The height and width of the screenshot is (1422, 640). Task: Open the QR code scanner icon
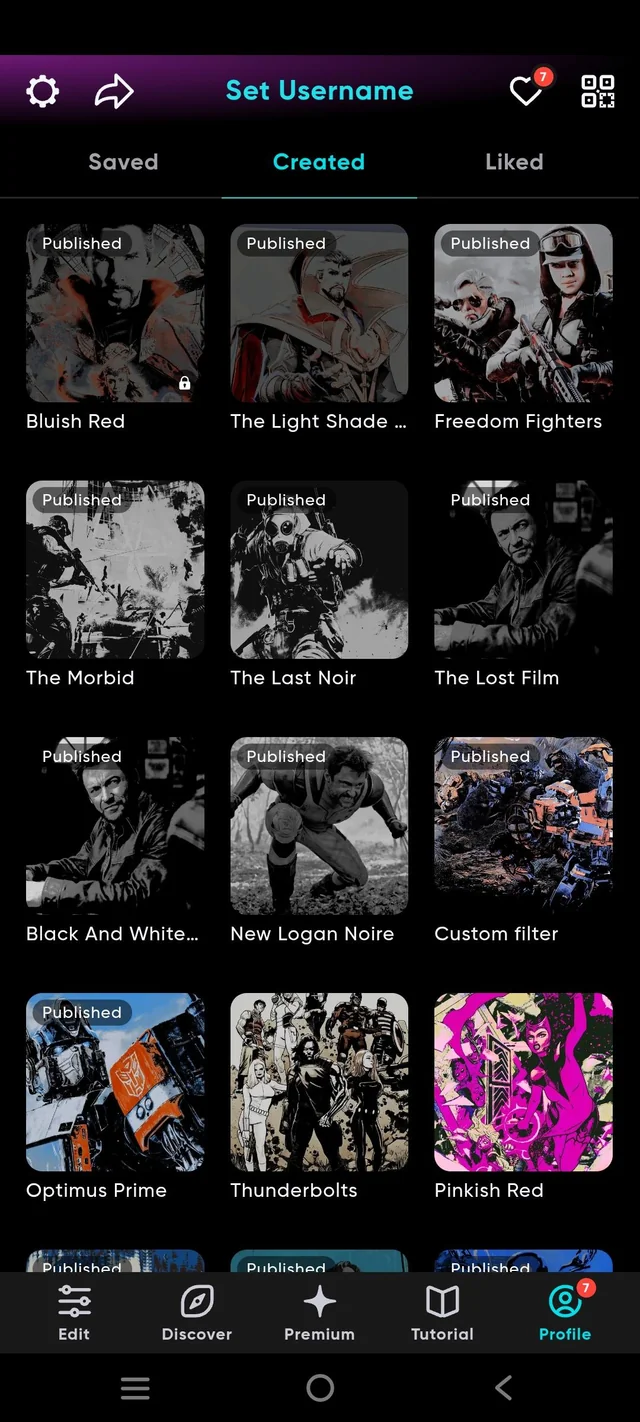point(598,92)
